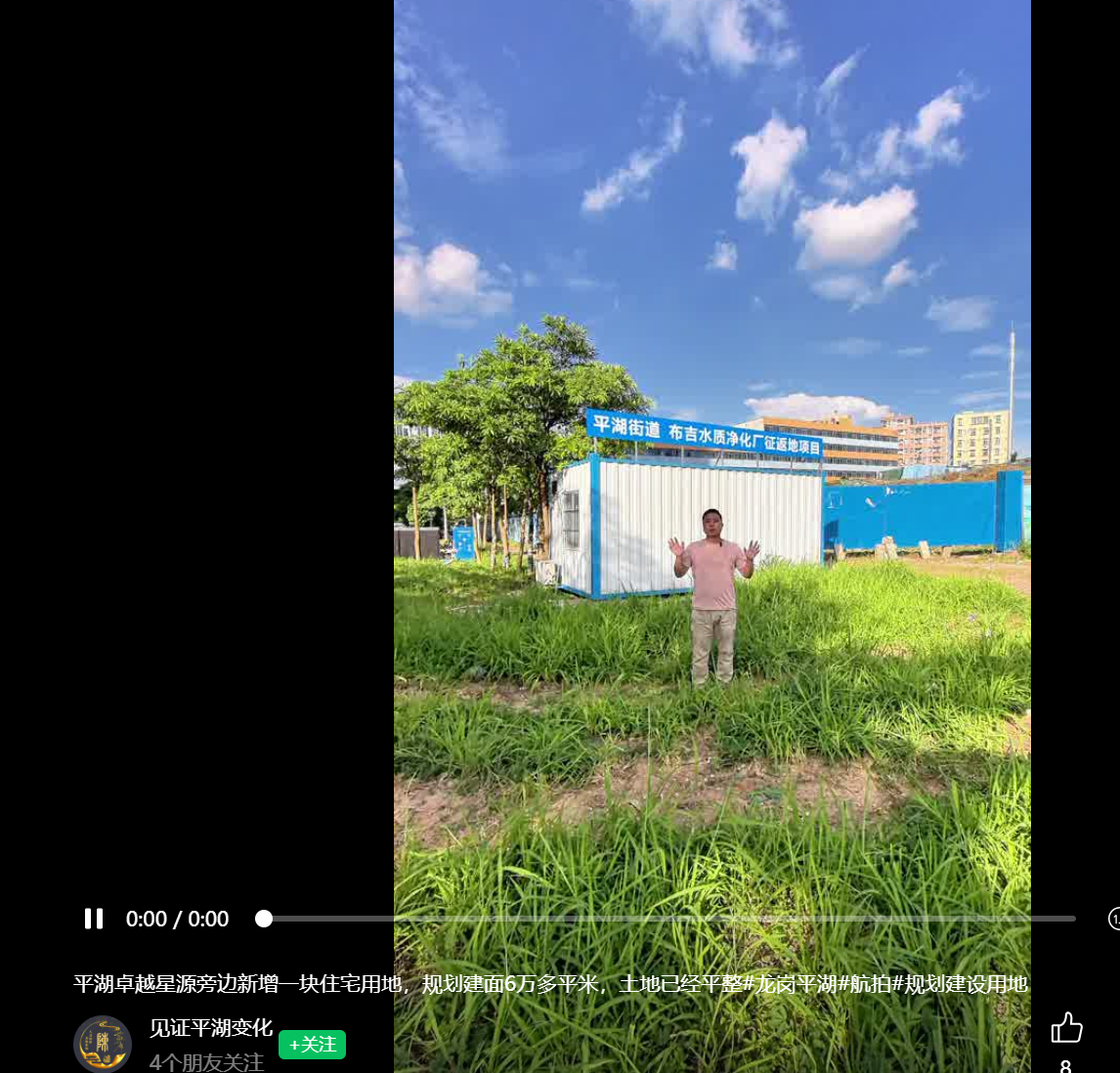Image resolution: width=1120 pixels, height=1073 pixels.
Task: Open the 见证平湖变化 account name
Action: pos(210,1028)
